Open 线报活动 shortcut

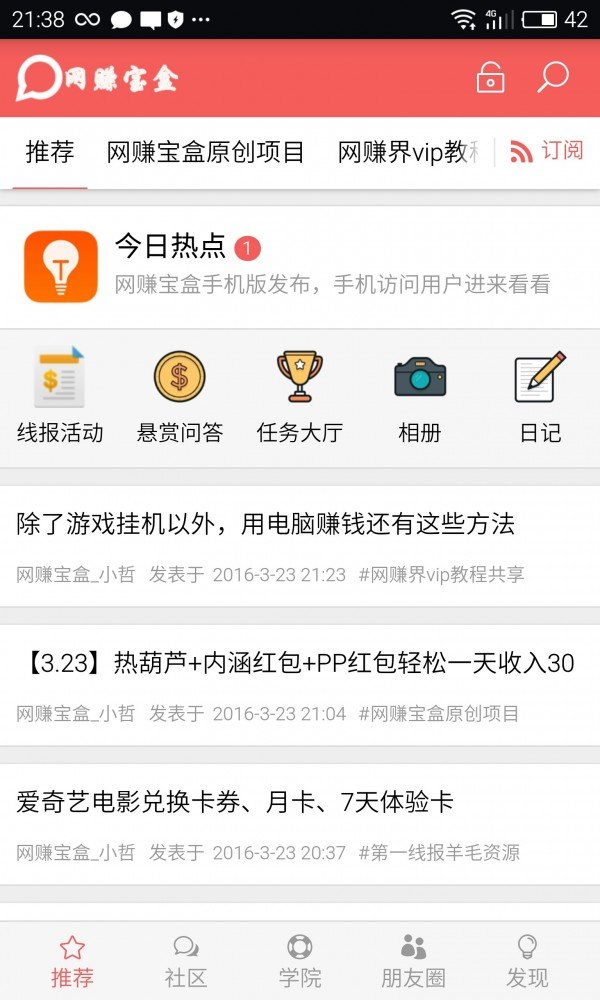[x=60, y=395]
